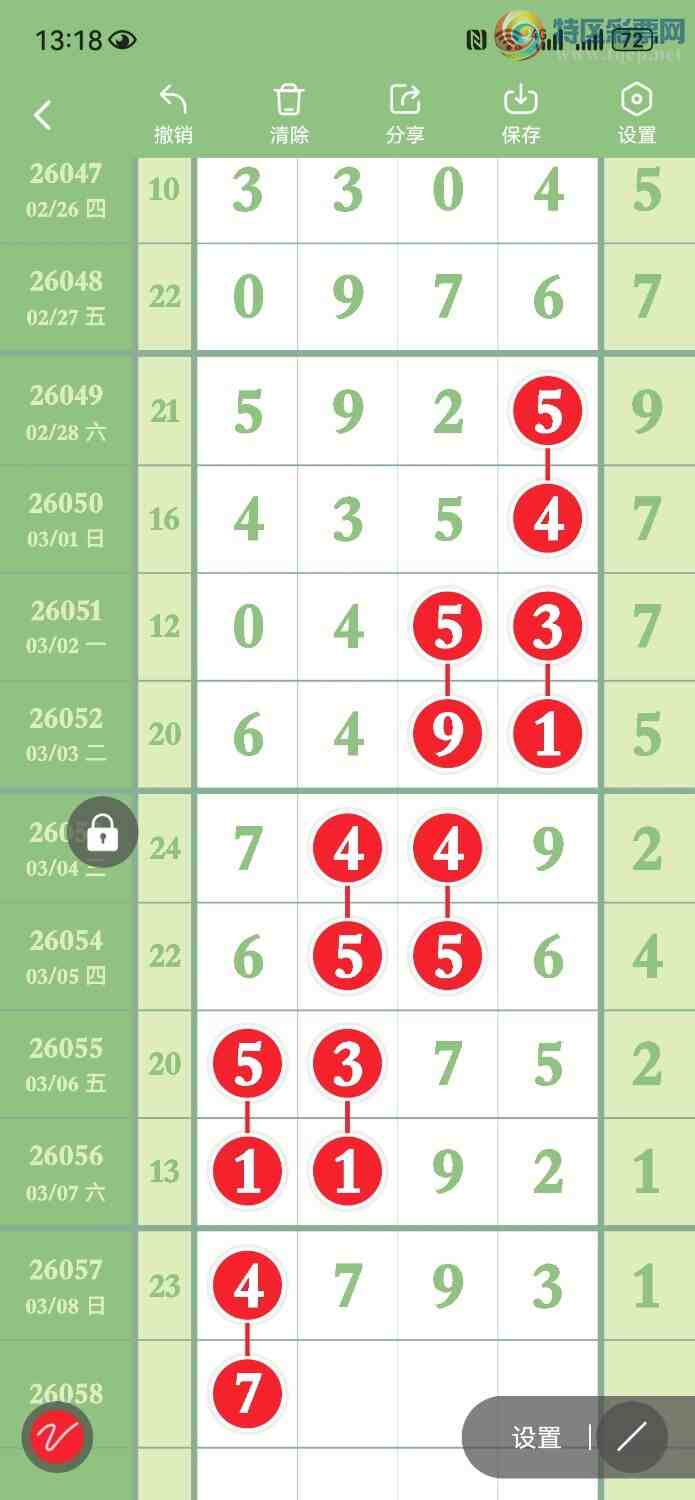This screenshot has width=695, height=1500.
Task: Open 设置 in the top toolbar
Action: [637, 114]
